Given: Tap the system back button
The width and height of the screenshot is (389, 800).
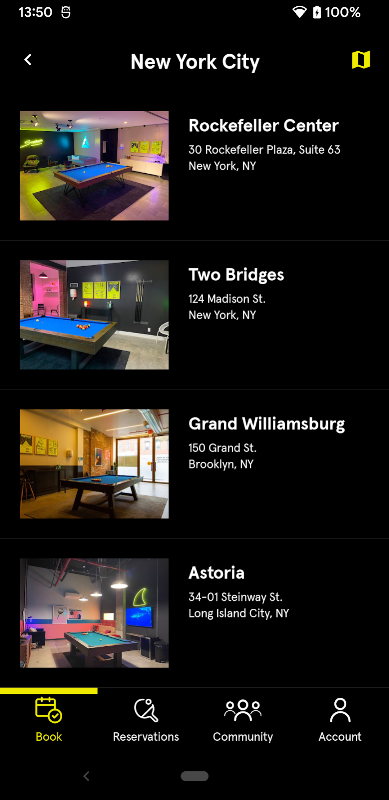Looking at the screenshot, I should pyautogui.click(x=86, y=776).
